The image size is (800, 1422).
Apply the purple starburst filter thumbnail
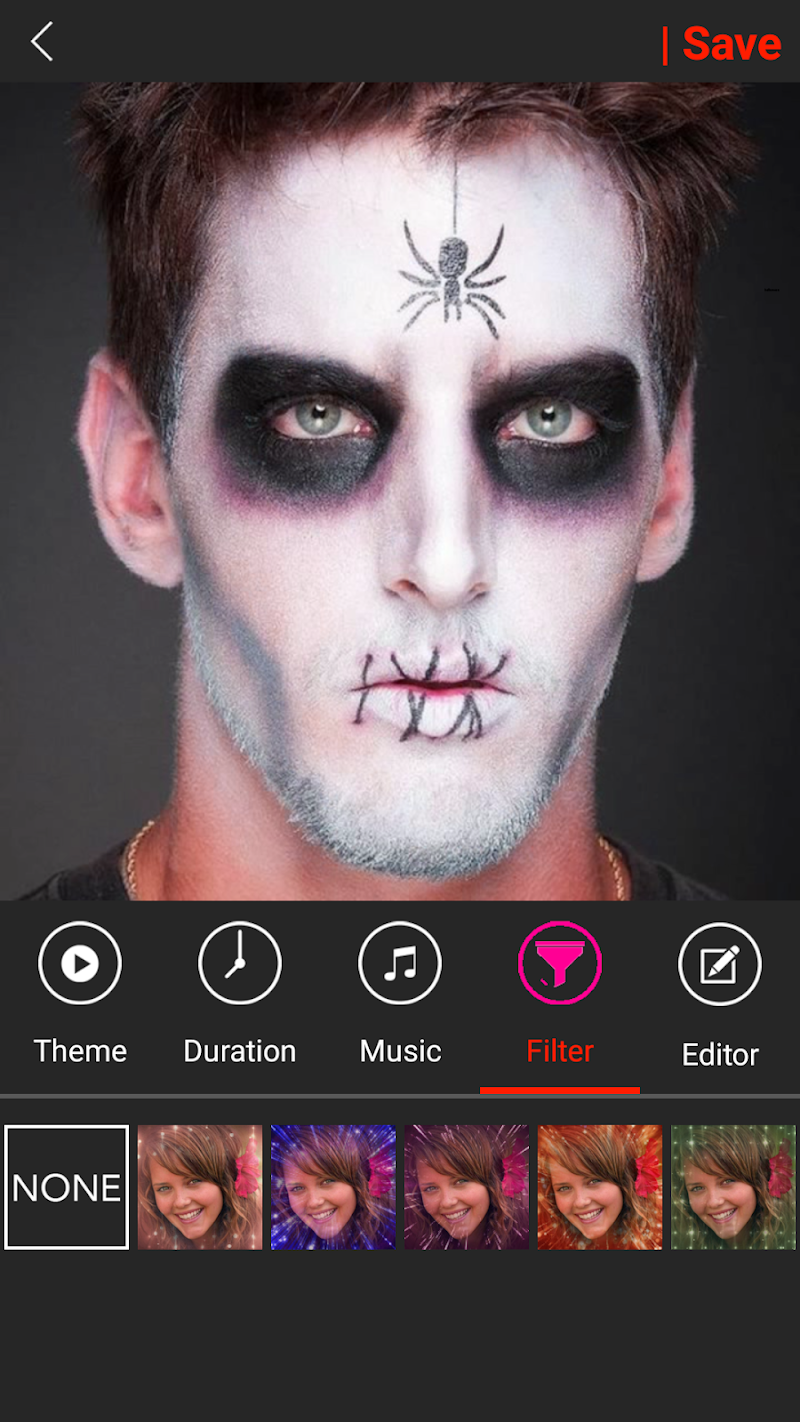(x=467, y=1187)
